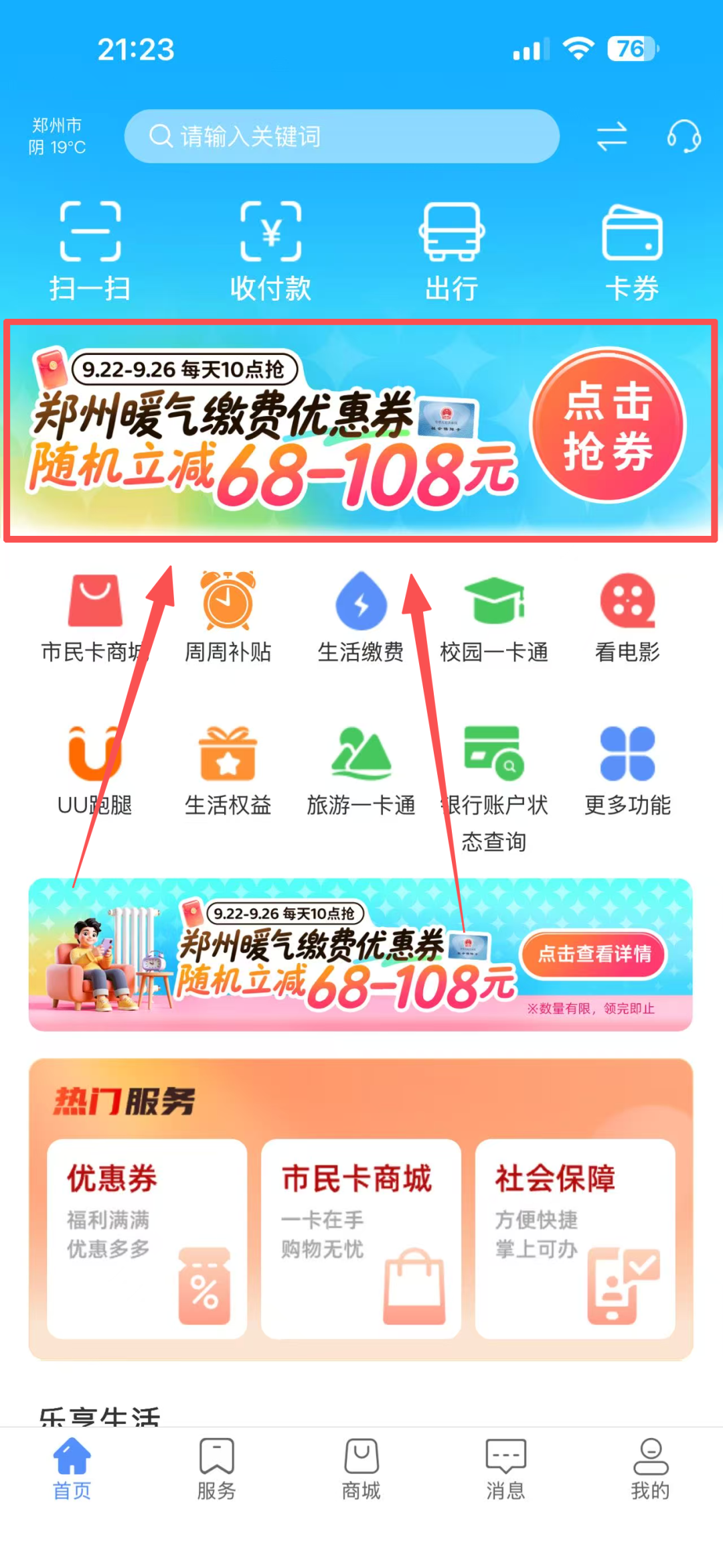Image resolution: width=723 pixels, height=1568 pixels.
Task: Tap the keyword search box
Action: [341, 136]
